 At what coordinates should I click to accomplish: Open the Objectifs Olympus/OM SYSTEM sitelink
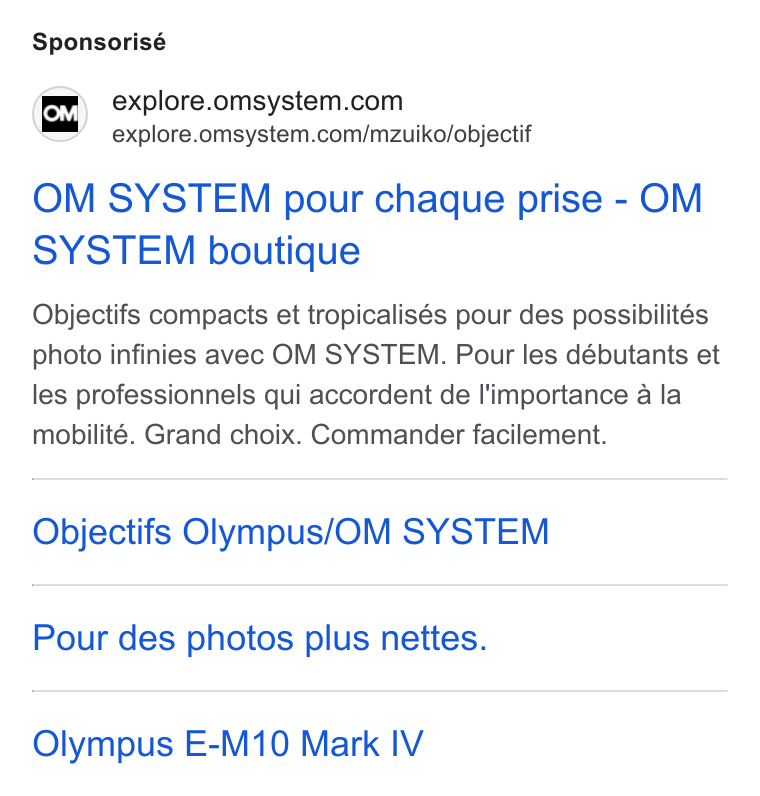point(291,532)
